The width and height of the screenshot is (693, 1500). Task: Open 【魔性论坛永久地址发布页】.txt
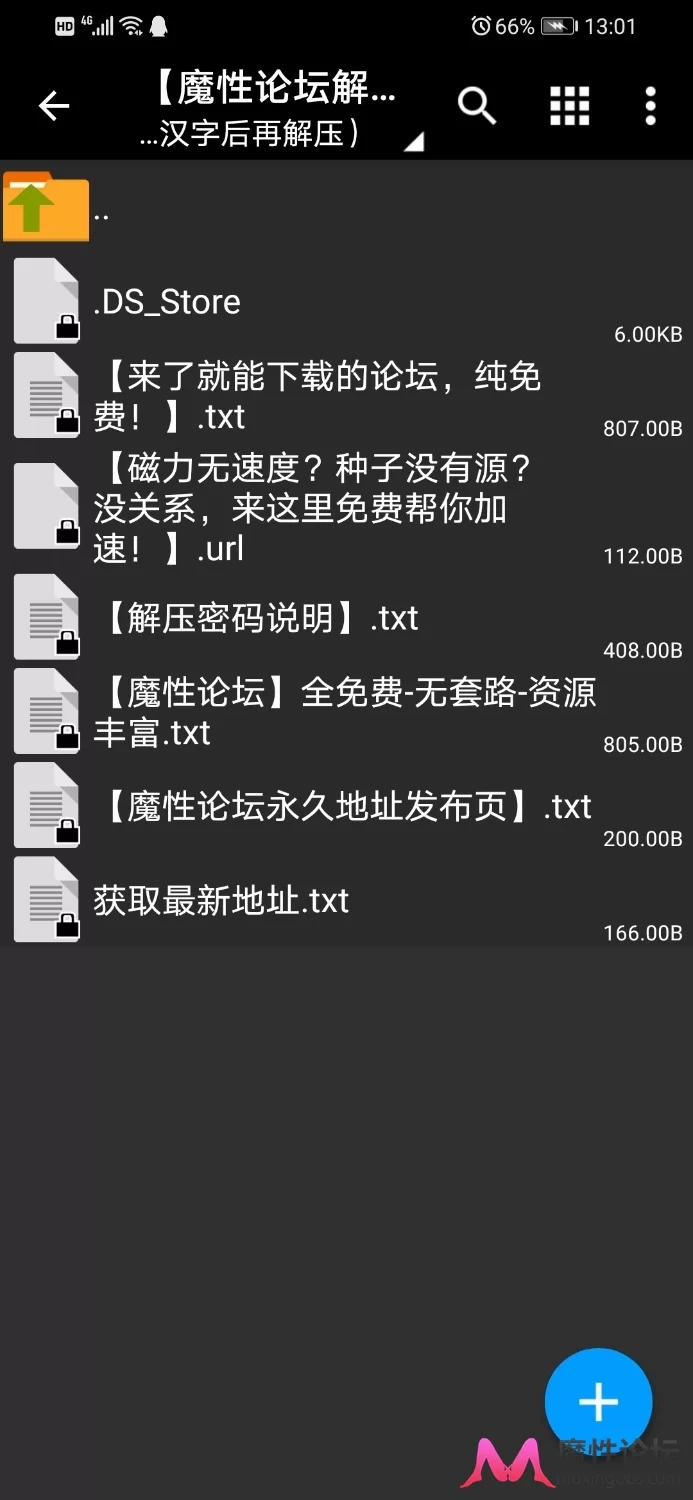click(346, 805)
